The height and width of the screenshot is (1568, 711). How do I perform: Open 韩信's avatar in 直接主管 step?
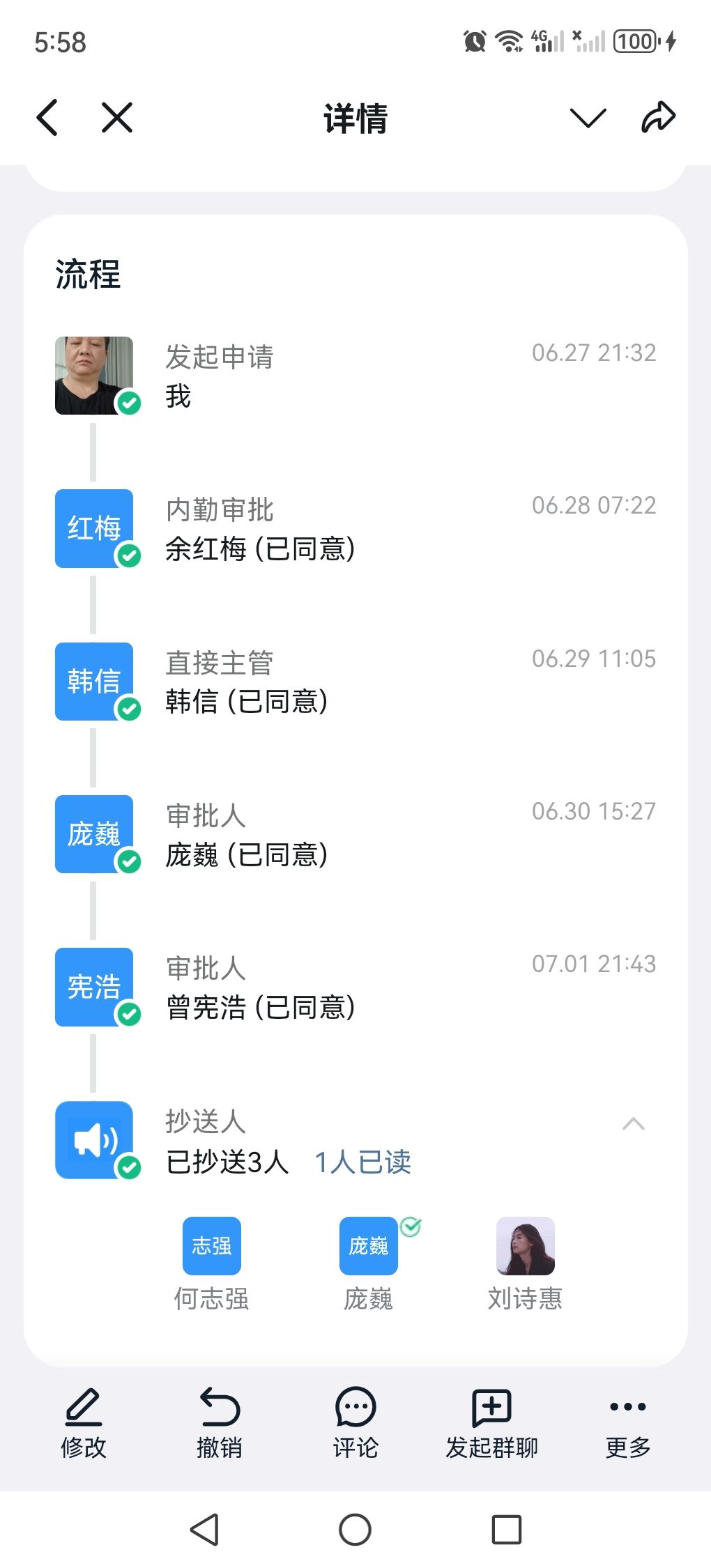click(94, 682)
